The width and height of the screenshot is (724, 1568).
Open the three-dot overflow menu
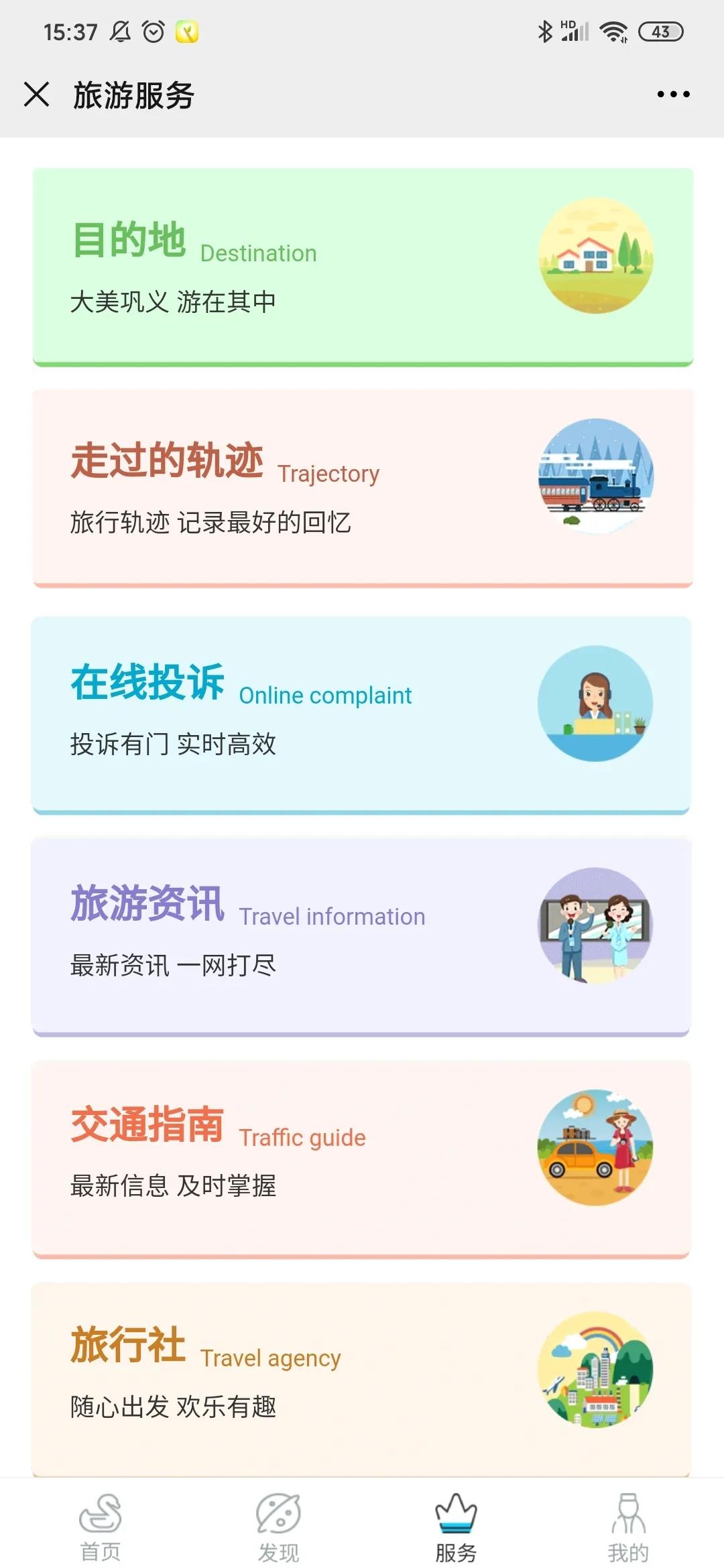point(673,94)
